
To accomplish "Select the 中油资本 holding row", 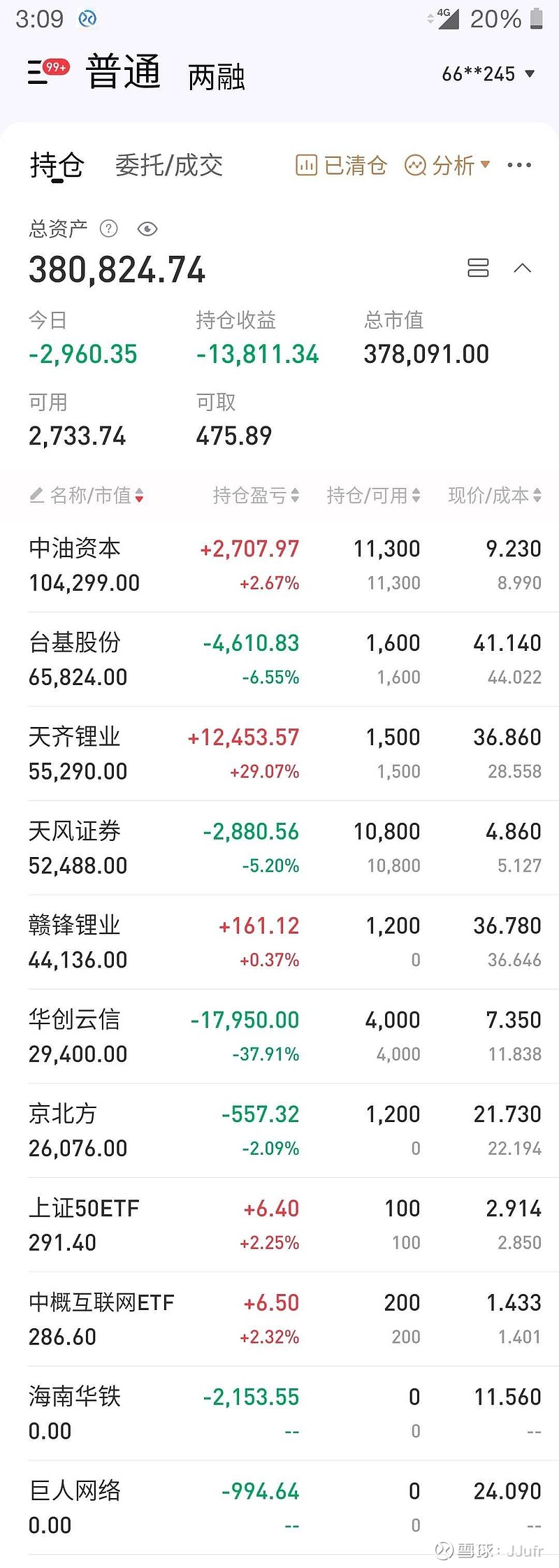I will point(279,565).
